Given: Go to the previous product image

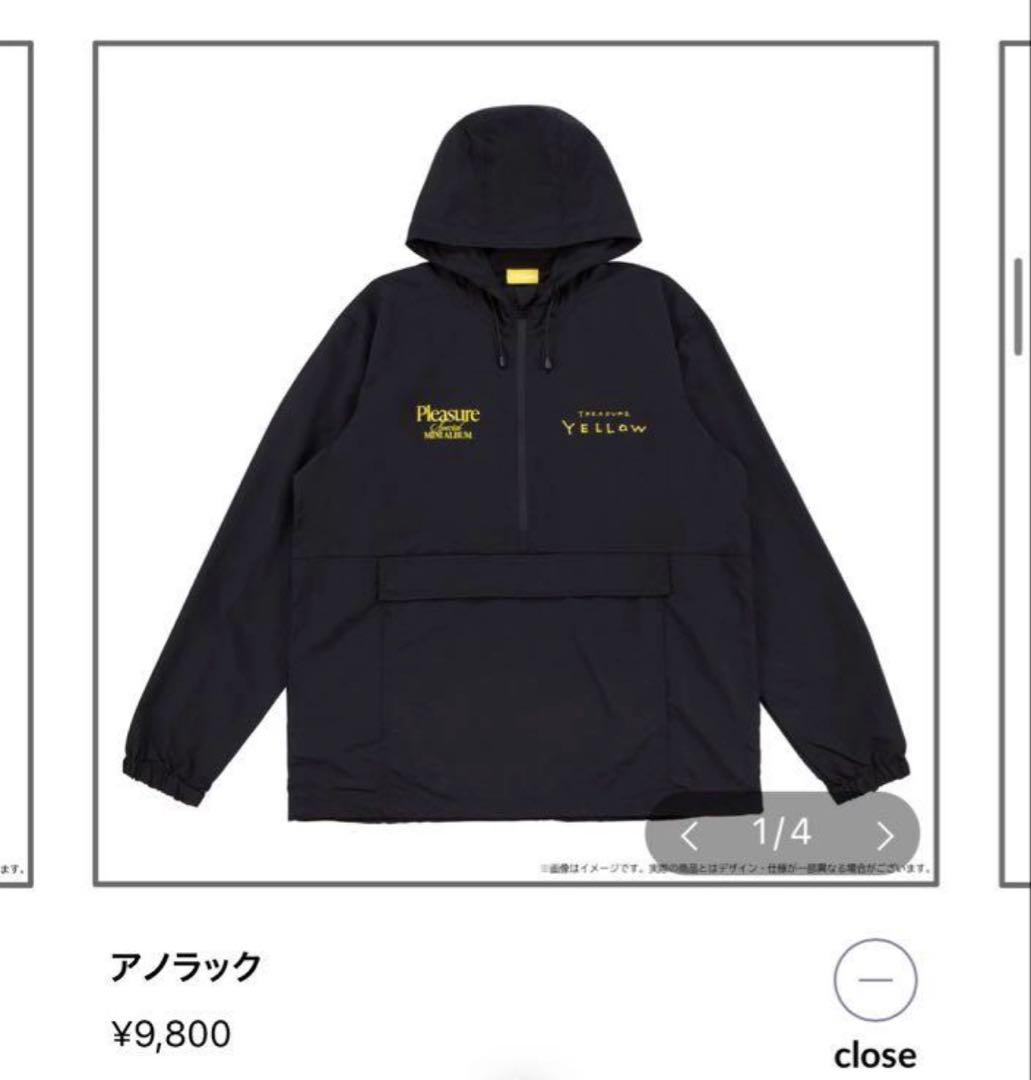Looking at the screenshot, I should pyautogui.click(x=688, y=833).
